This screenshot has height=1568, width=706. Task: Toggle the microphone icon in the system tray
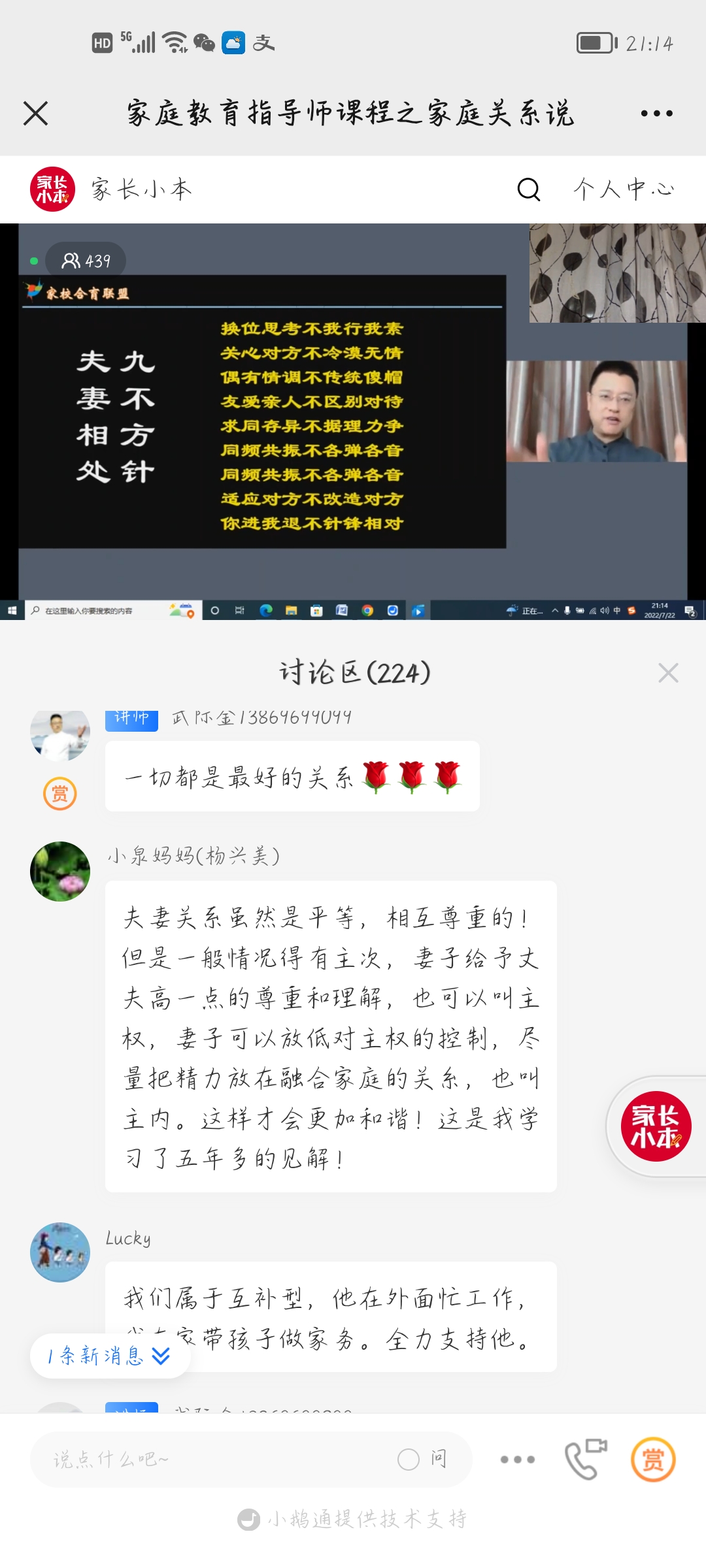coord(566,611)
